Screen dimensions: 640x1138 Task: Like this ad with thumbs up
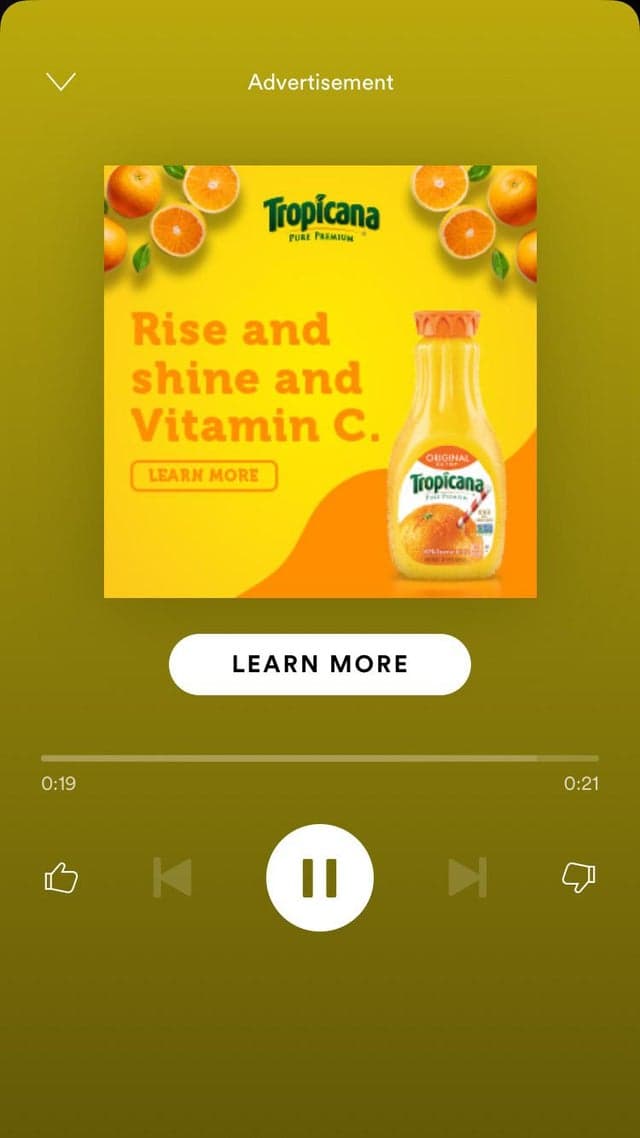coord(61,878)
